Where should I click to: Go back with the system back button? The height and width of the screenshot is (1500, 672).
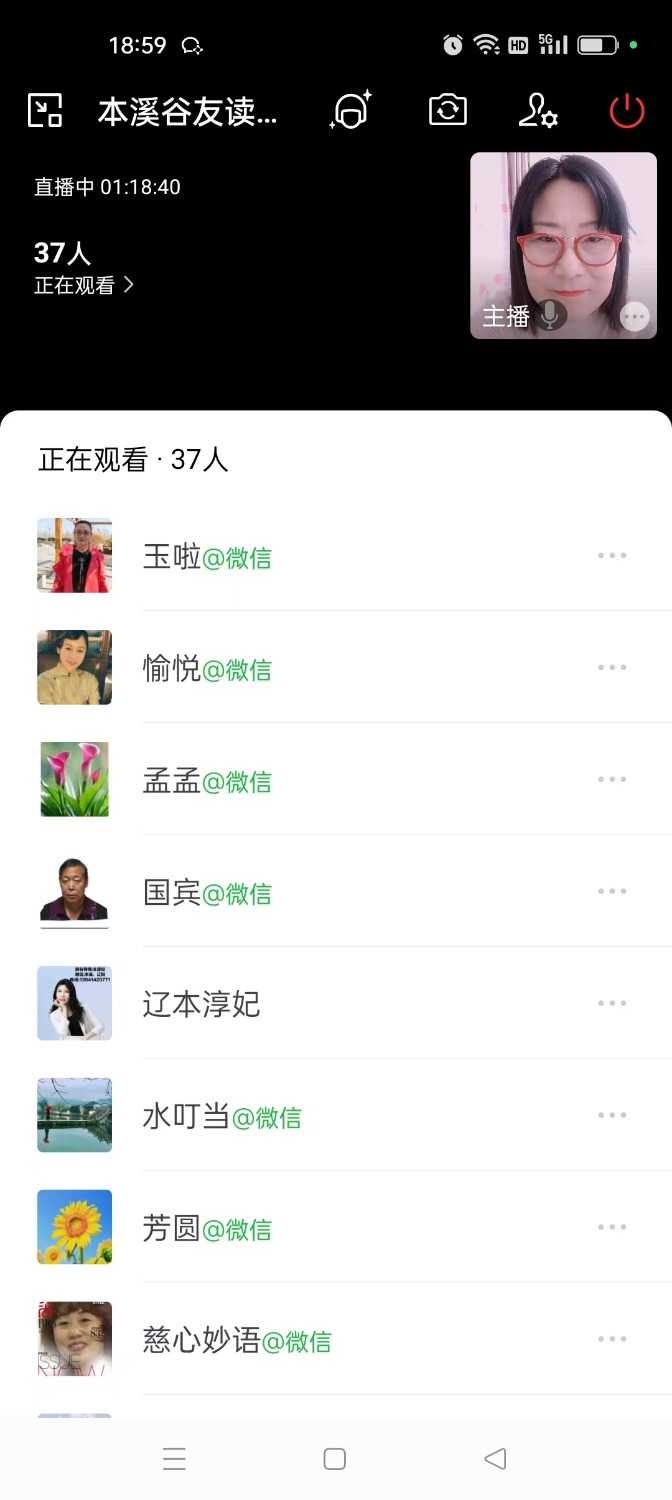coord(495,1459)
